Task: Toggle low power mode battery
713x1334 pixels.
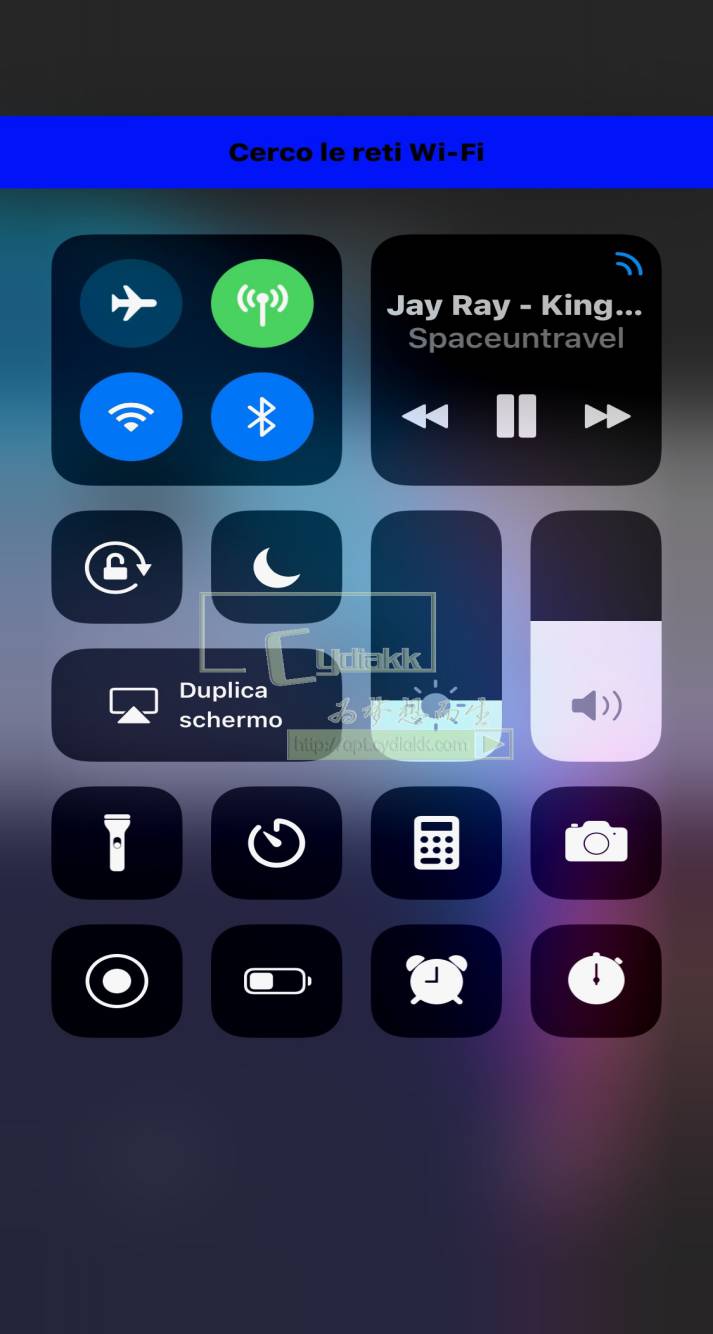Action: pos(276,981)
